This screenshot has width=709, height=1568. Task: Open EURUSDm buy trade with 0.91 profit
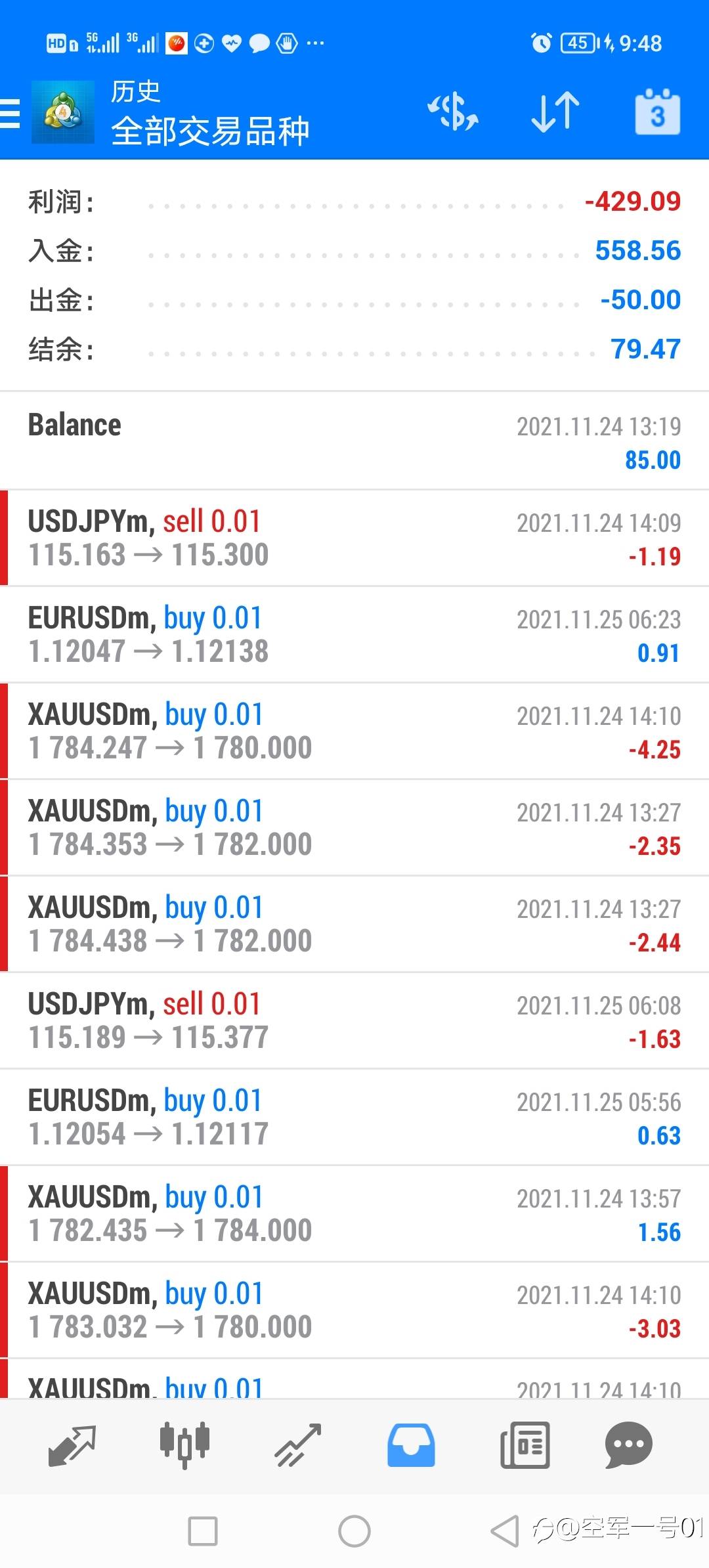pos(354,634)
